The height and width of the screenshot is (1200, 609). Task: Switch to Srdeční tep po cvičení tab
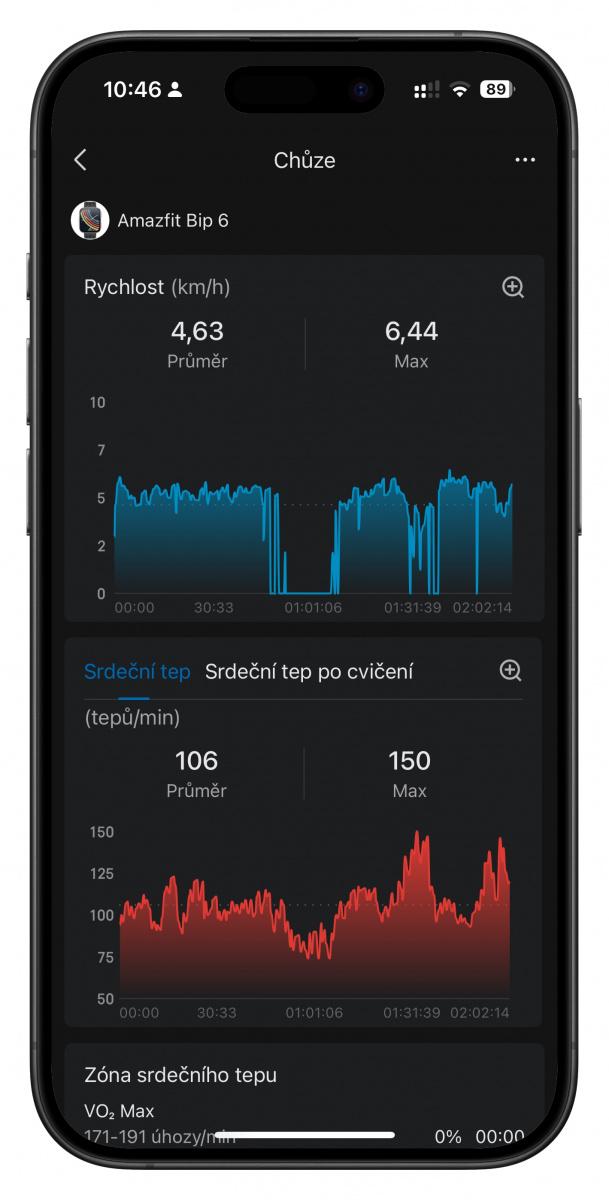(x=309, y=672)
